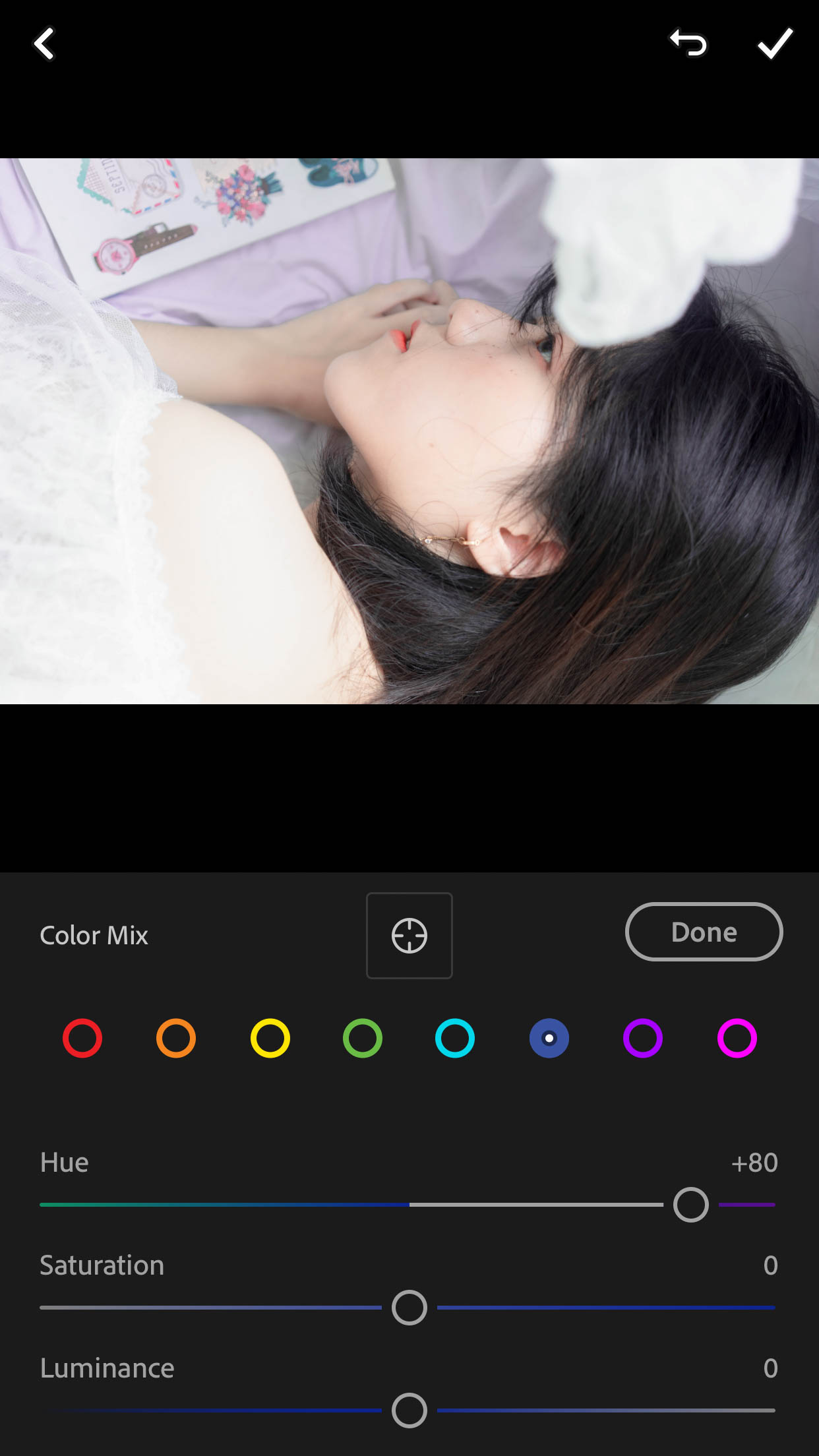Viewport: 819px width, 1456px height.
Task: Switch to the aqua color channel
Action: pos(455,1038)
